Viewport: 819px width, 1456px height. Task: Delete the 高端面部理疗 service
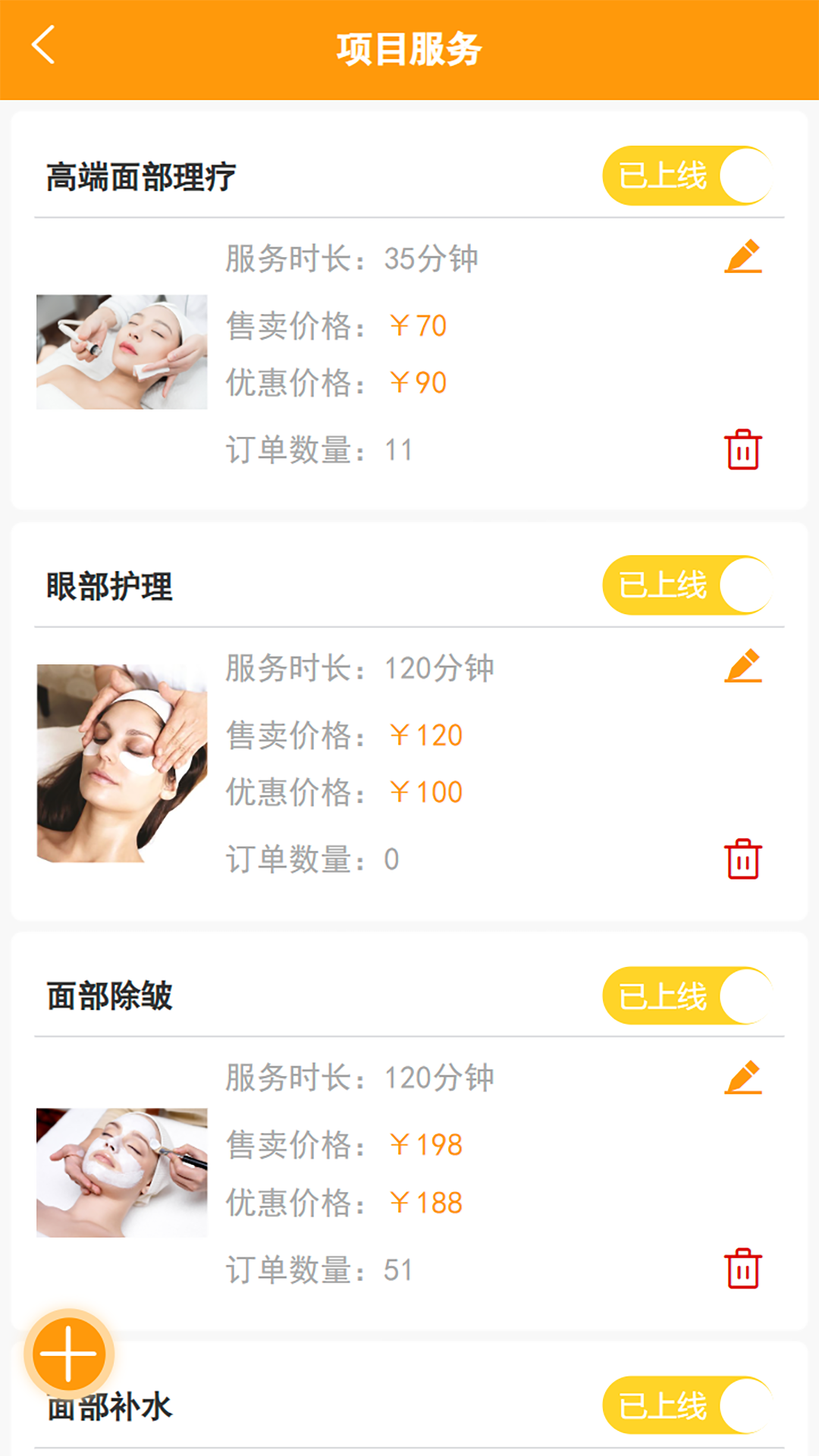[x=743, y=450]
